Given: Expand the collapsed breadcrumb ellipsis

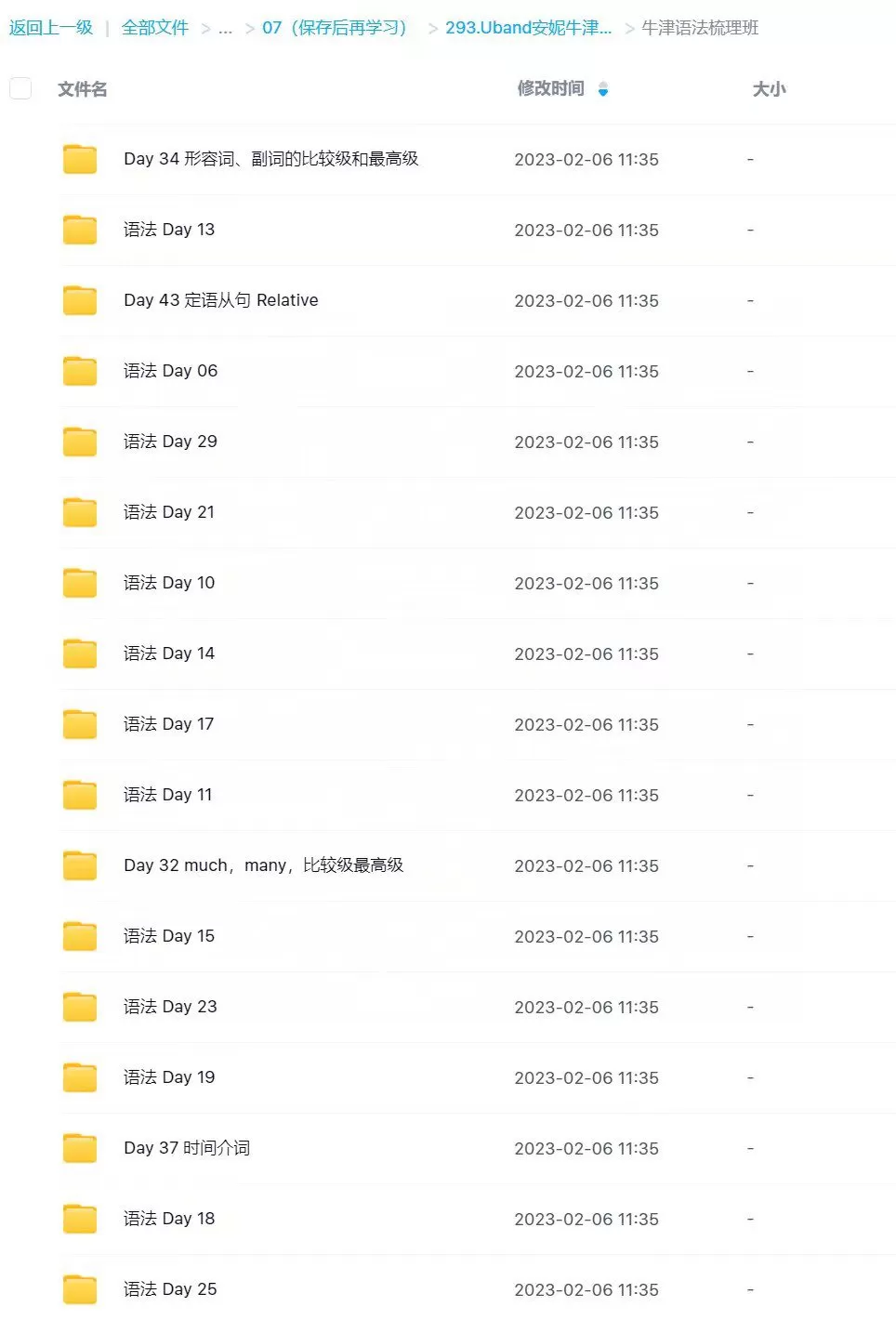Looking at the screenshot, I should [225, 28].
